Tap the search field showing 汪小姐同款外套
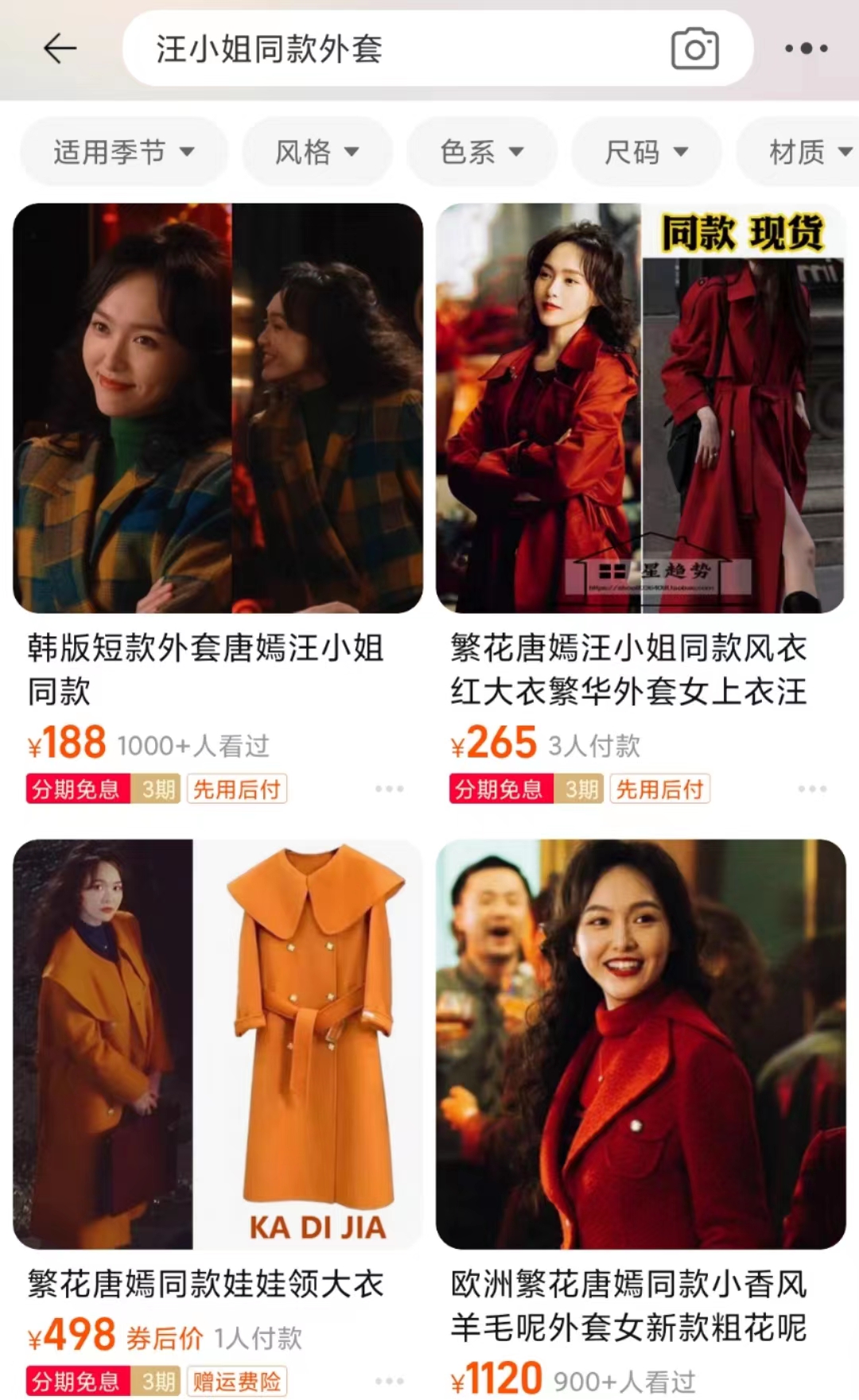This screenshot has height=1400, width=859. click(398, 49)
